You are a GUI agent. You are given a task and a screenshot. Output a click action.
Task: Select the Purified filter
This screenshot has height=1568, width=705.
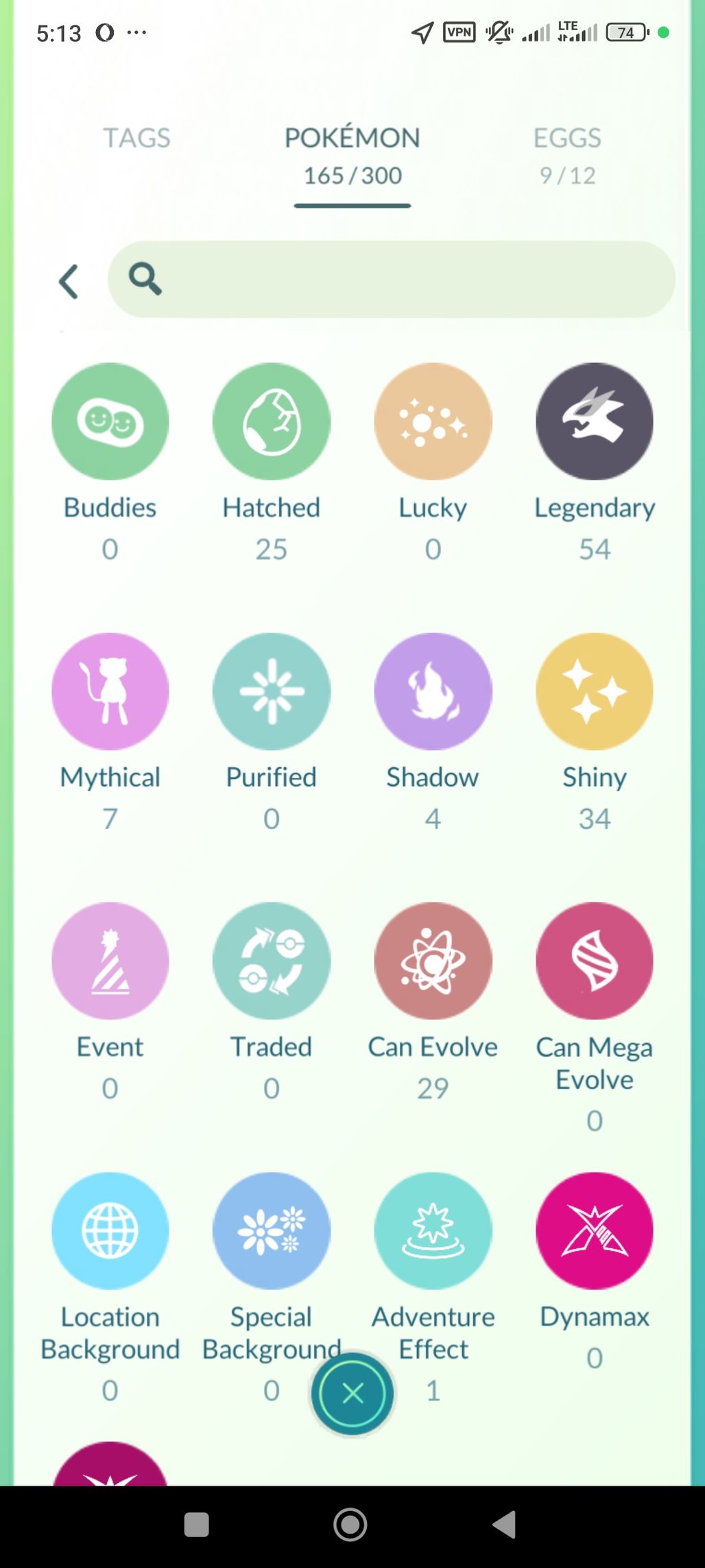coord(272,691)
